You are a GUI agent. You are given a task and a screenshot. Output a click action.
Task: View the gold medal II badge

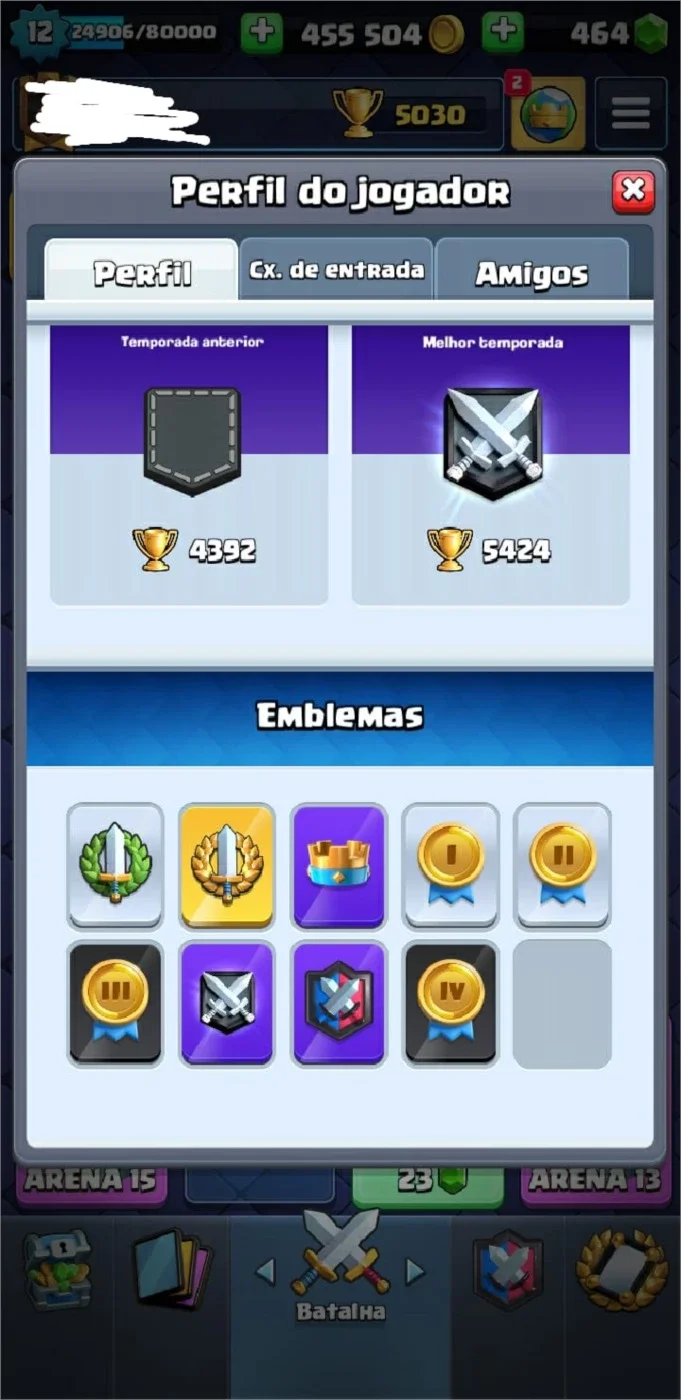tap(562, 865)
